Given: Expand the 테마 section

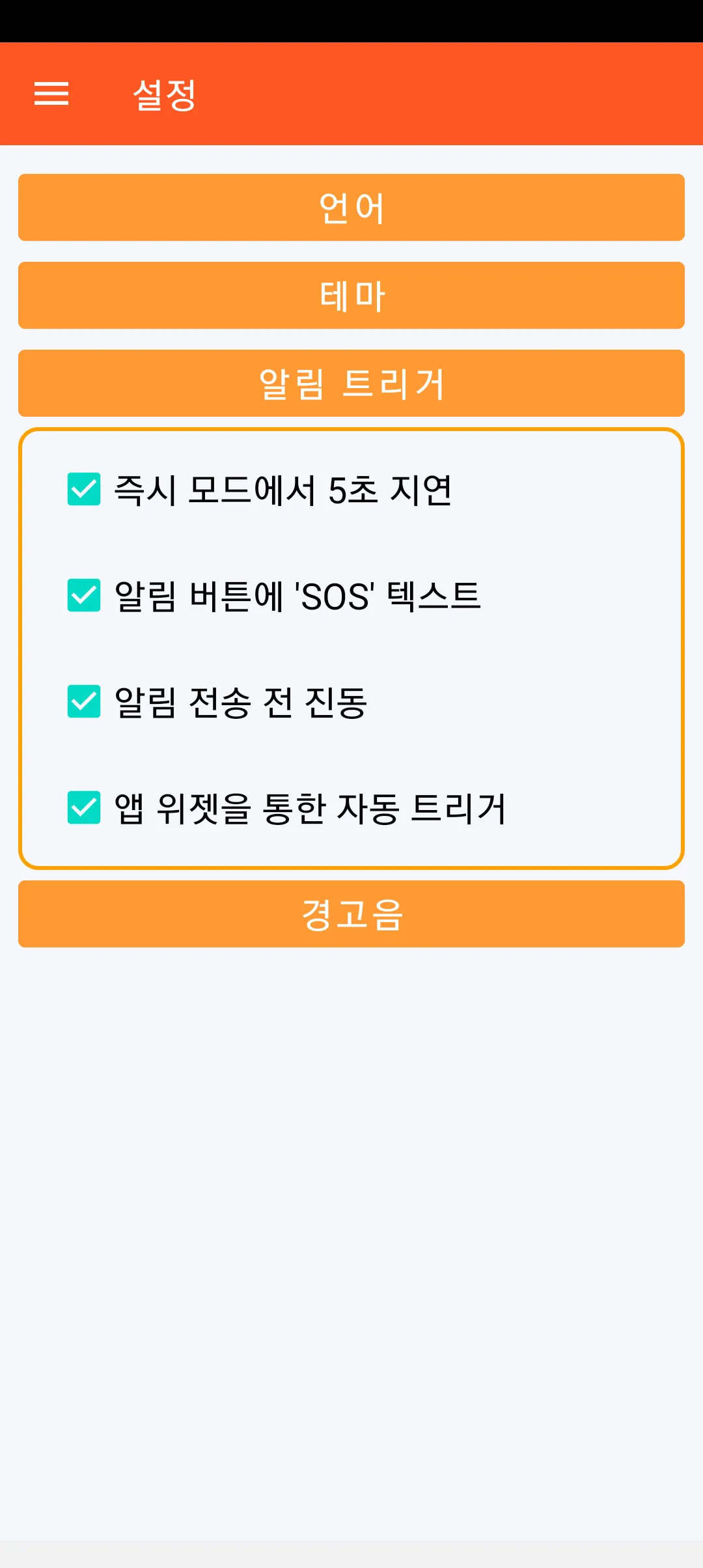Looking at the screenshot, I should 351,296.
